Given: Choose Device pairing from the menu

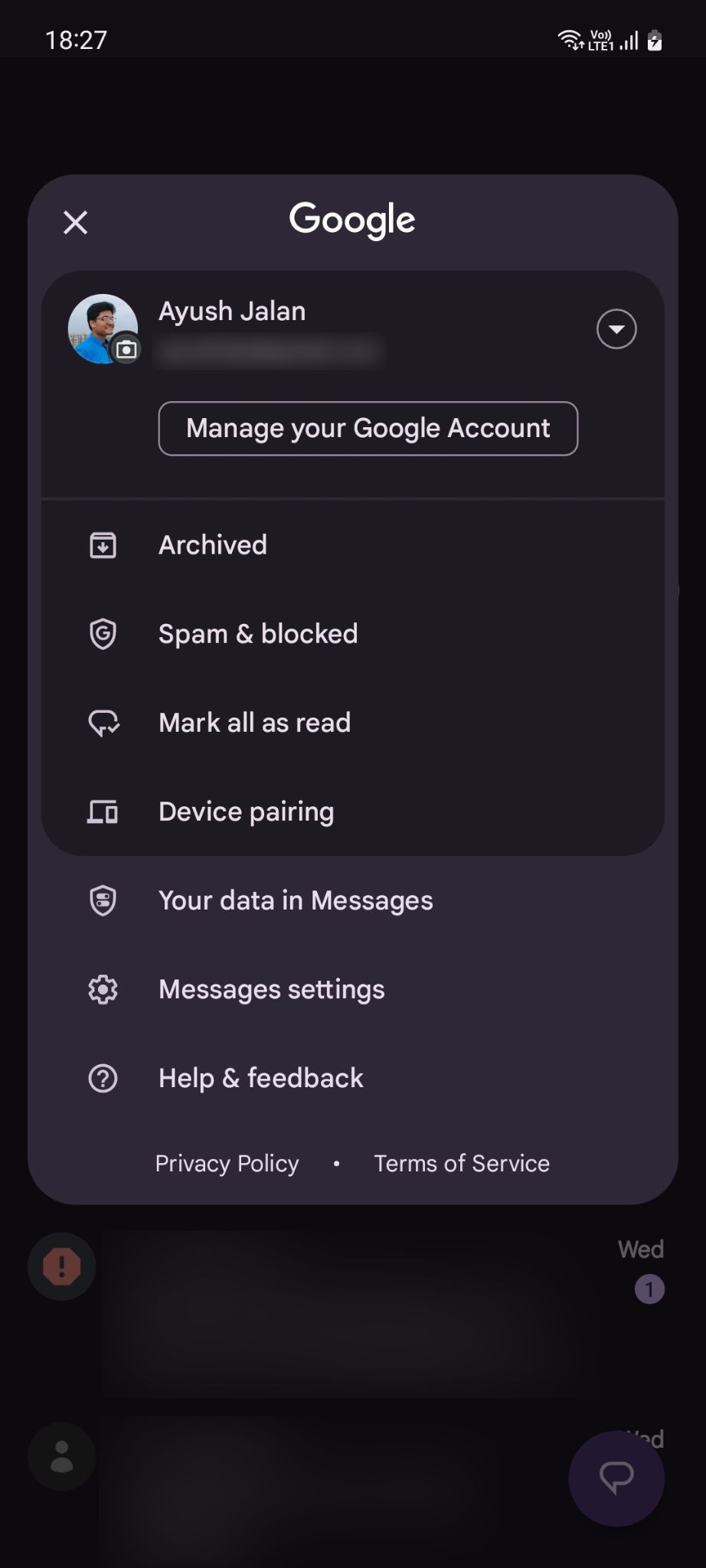Looking at the screenshot, I should point(245,811).
